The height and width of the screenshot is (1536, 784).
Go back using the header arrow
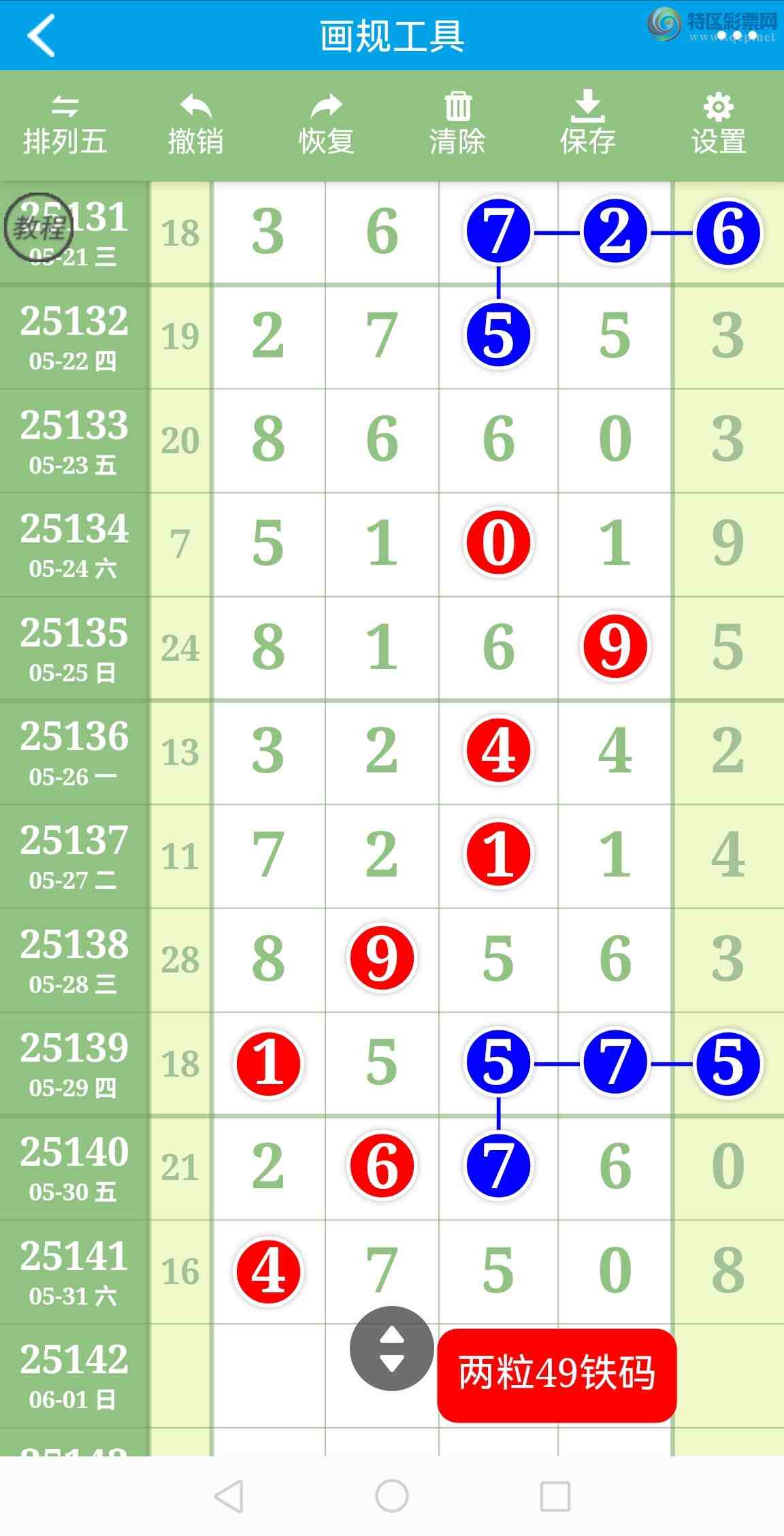tap(42, 35)
